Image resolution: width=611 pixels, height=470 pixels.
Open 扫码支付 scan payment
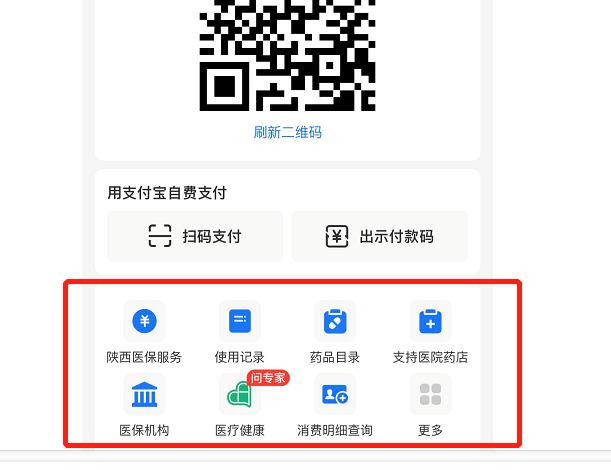196,237
